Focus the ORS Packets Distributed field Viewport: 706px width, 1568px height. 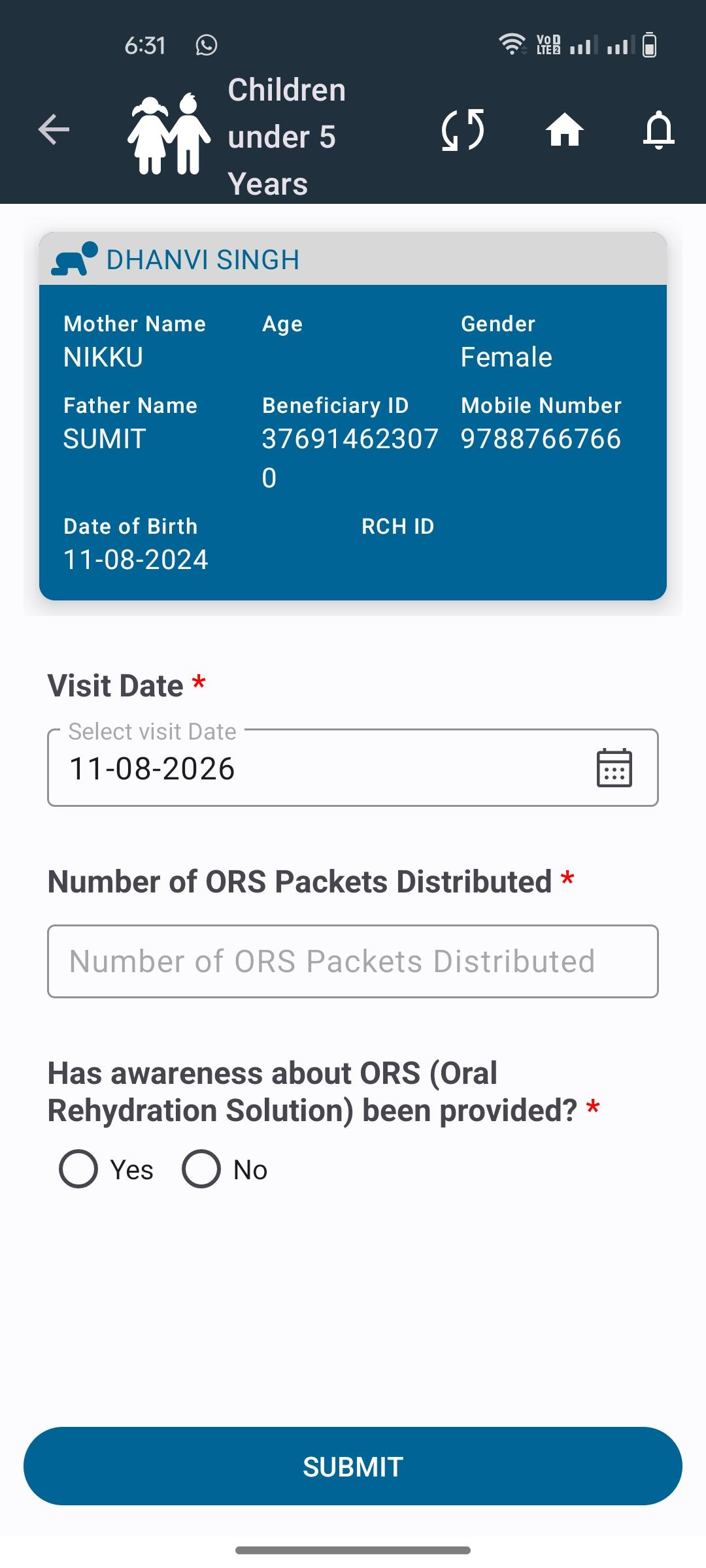(353, 961)
